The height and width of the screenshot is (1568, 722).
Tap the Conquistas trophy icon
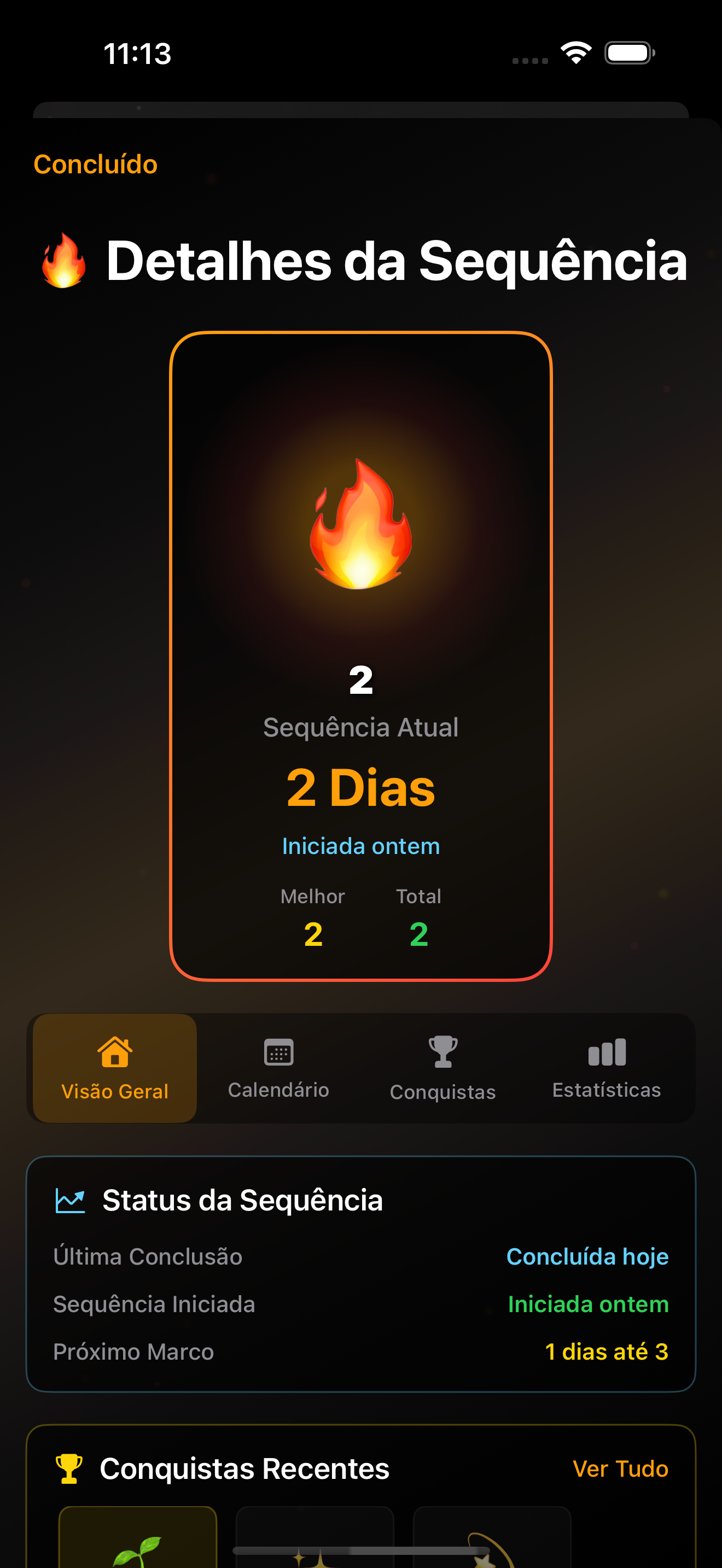[x=442, y=1051]
